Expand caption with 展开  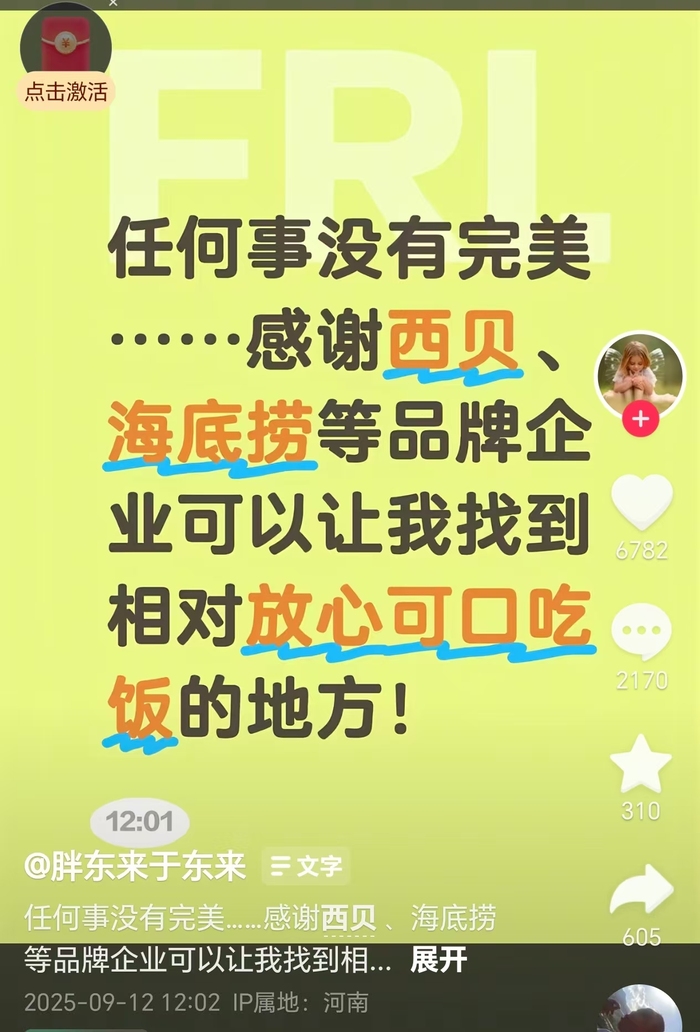[439, 960]
